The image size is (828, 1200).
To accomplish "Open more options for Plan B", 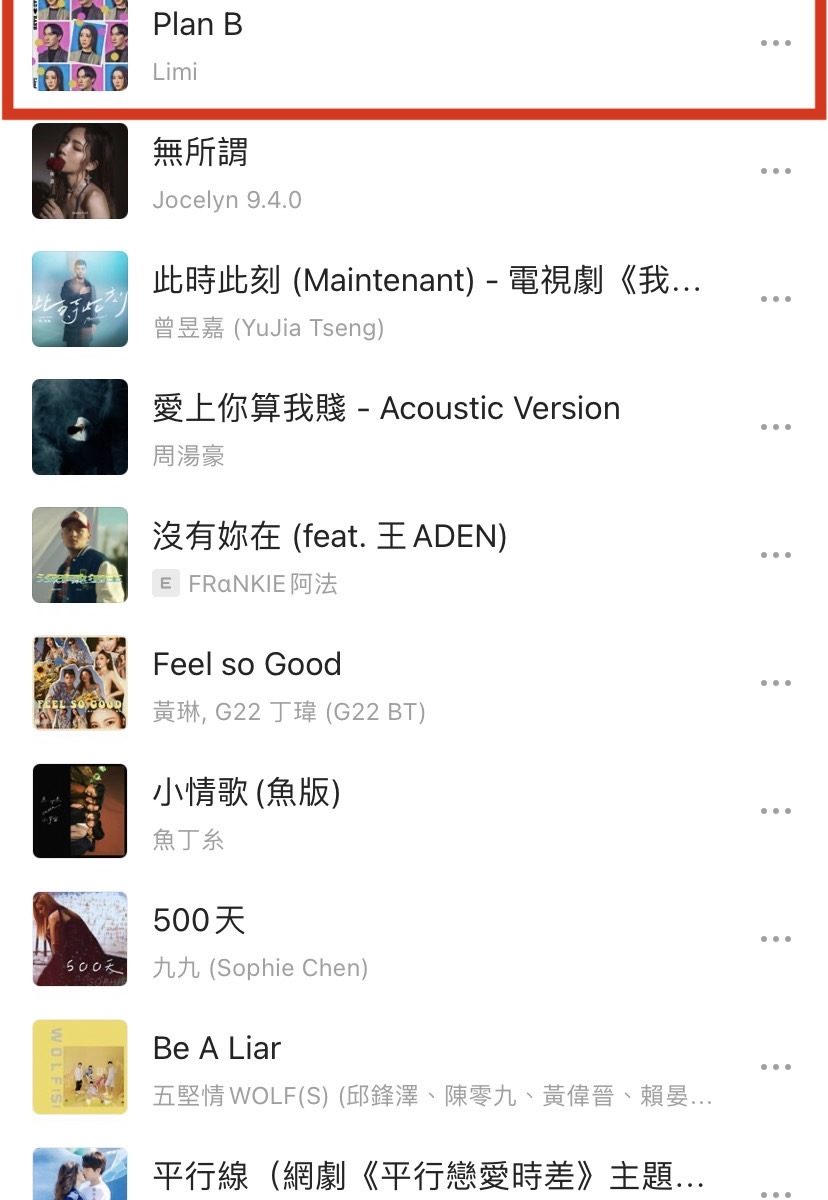I will pos(775,43).
